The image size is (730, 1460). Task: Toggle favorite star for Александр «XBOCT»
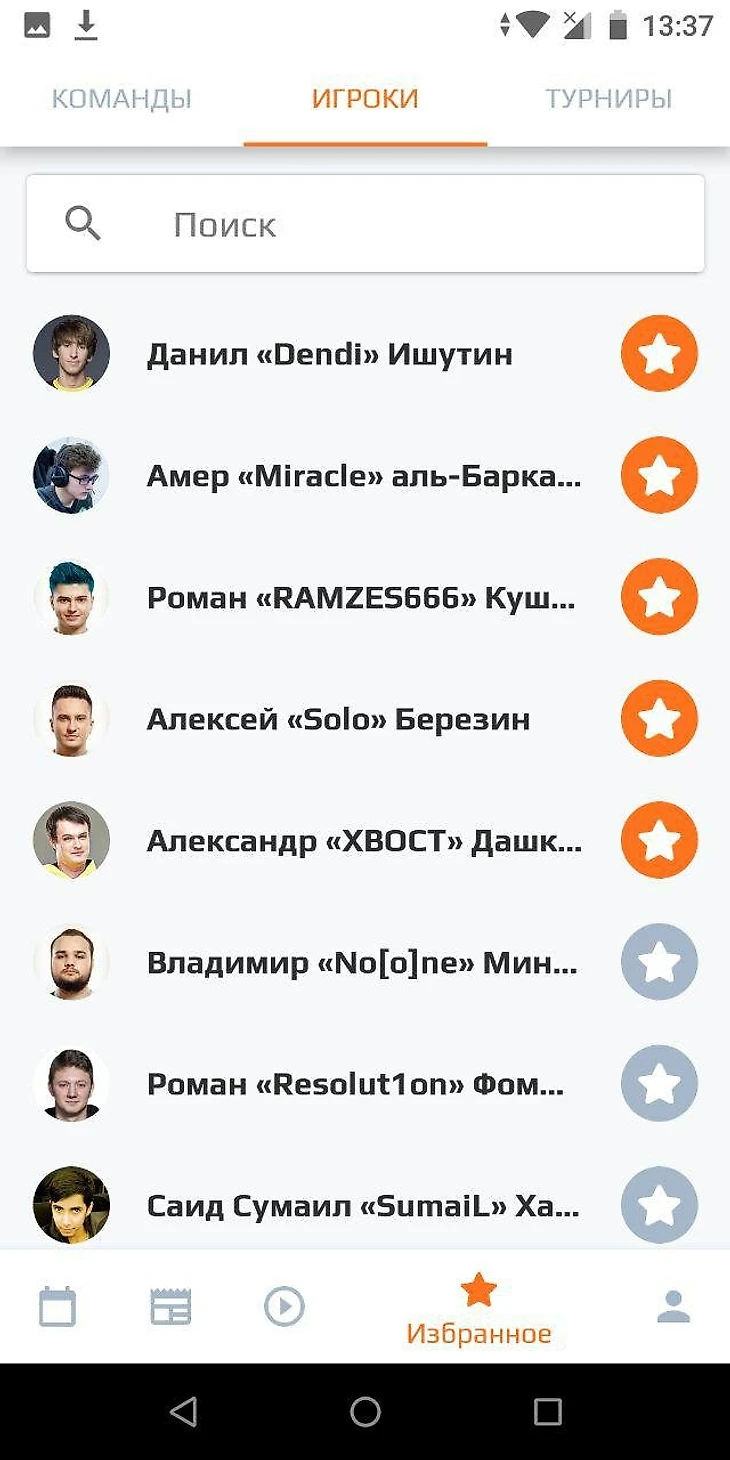pyautogui.click(x=659, y=840)
